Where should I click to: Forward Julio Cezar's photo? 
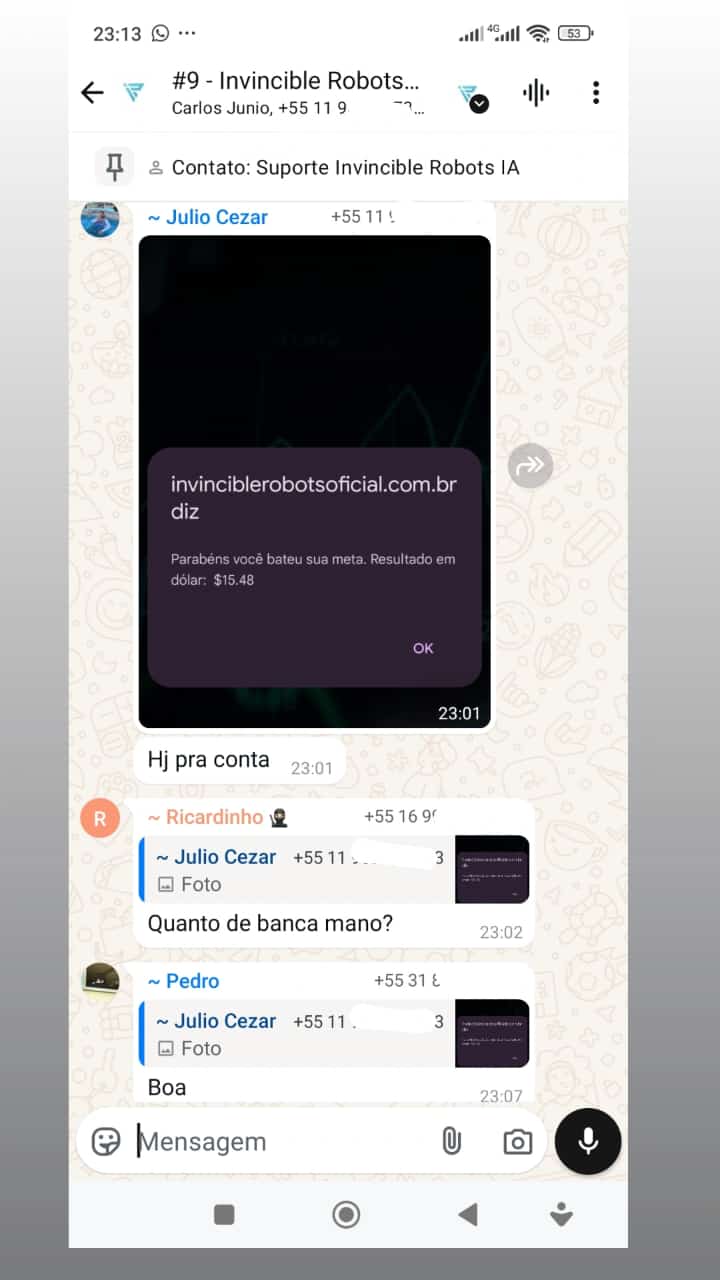pyautogui.click(x=530, y=465)
